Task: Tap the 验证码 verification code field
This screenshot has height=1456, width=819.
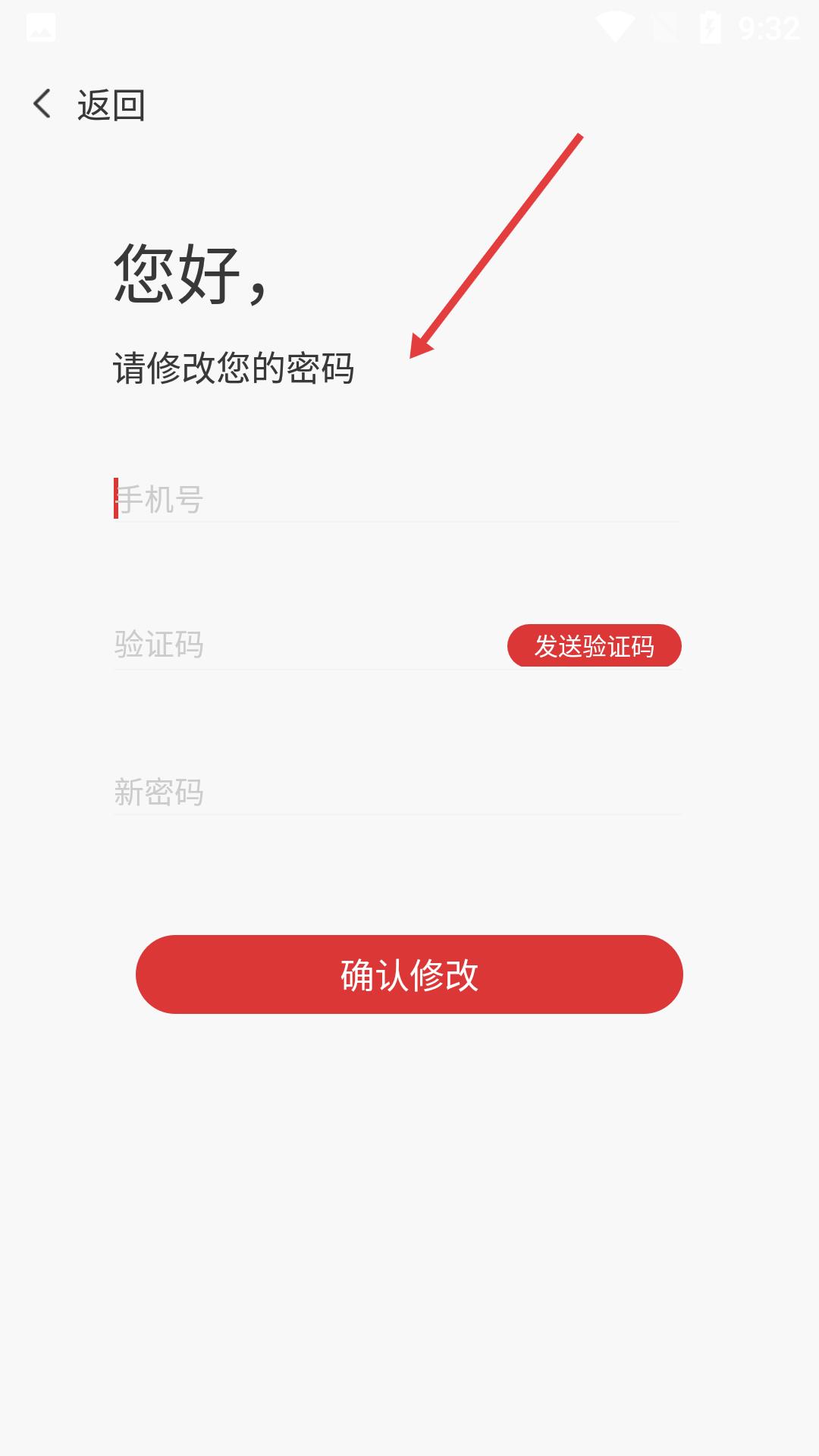Action: point(303,645)
